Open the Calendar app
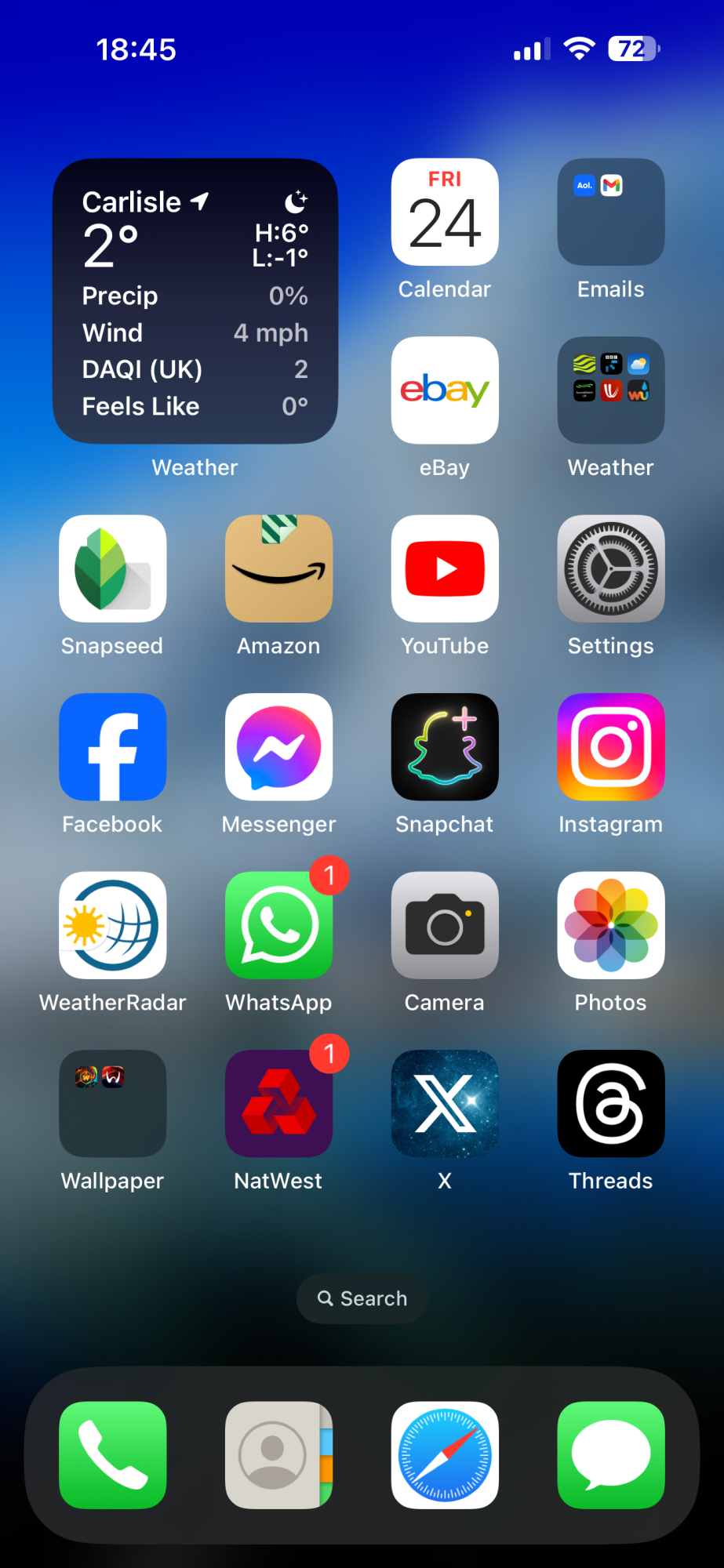 (x=445, y=212)
